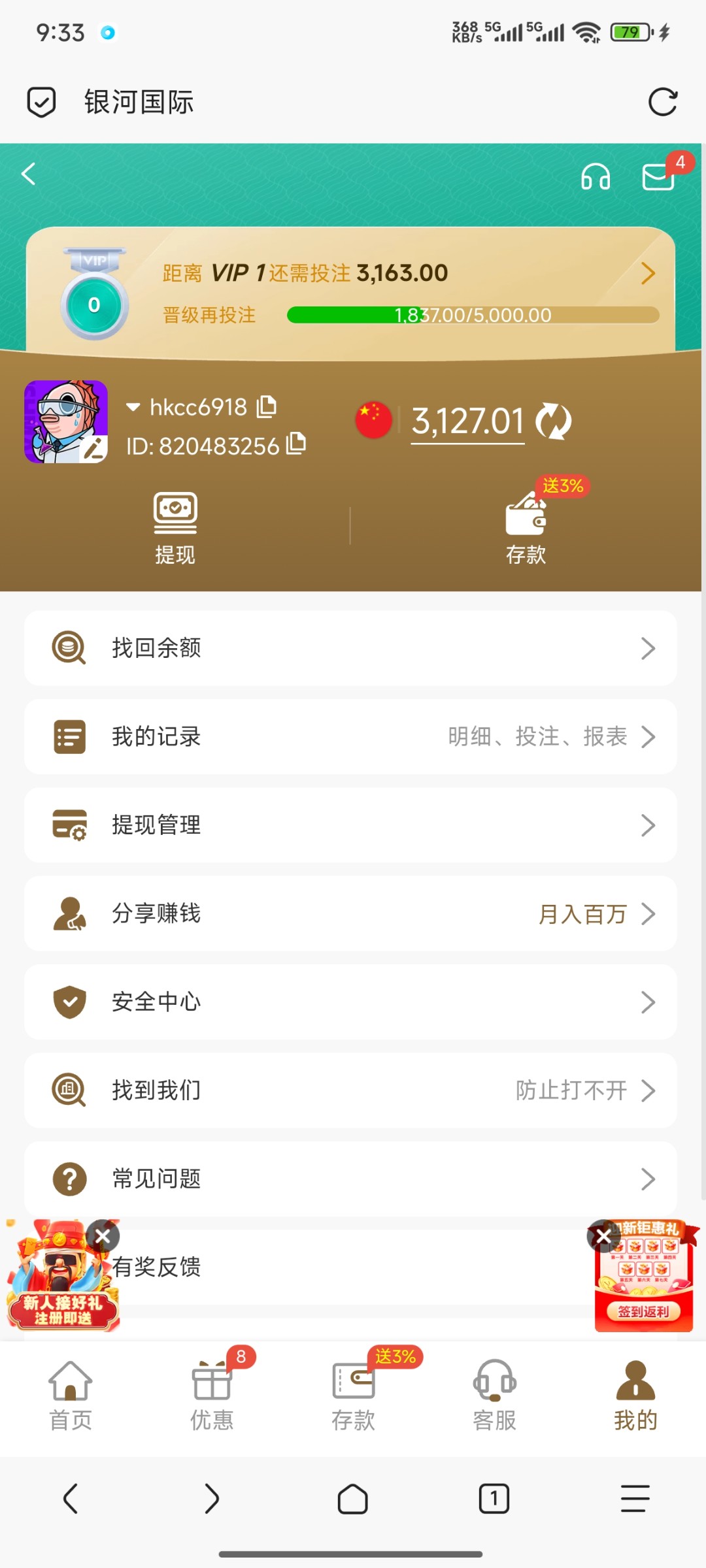Screen dimensions: 706x1568
Task: Expand the VIP progress section arrow
Action: [x=647, y=273]
